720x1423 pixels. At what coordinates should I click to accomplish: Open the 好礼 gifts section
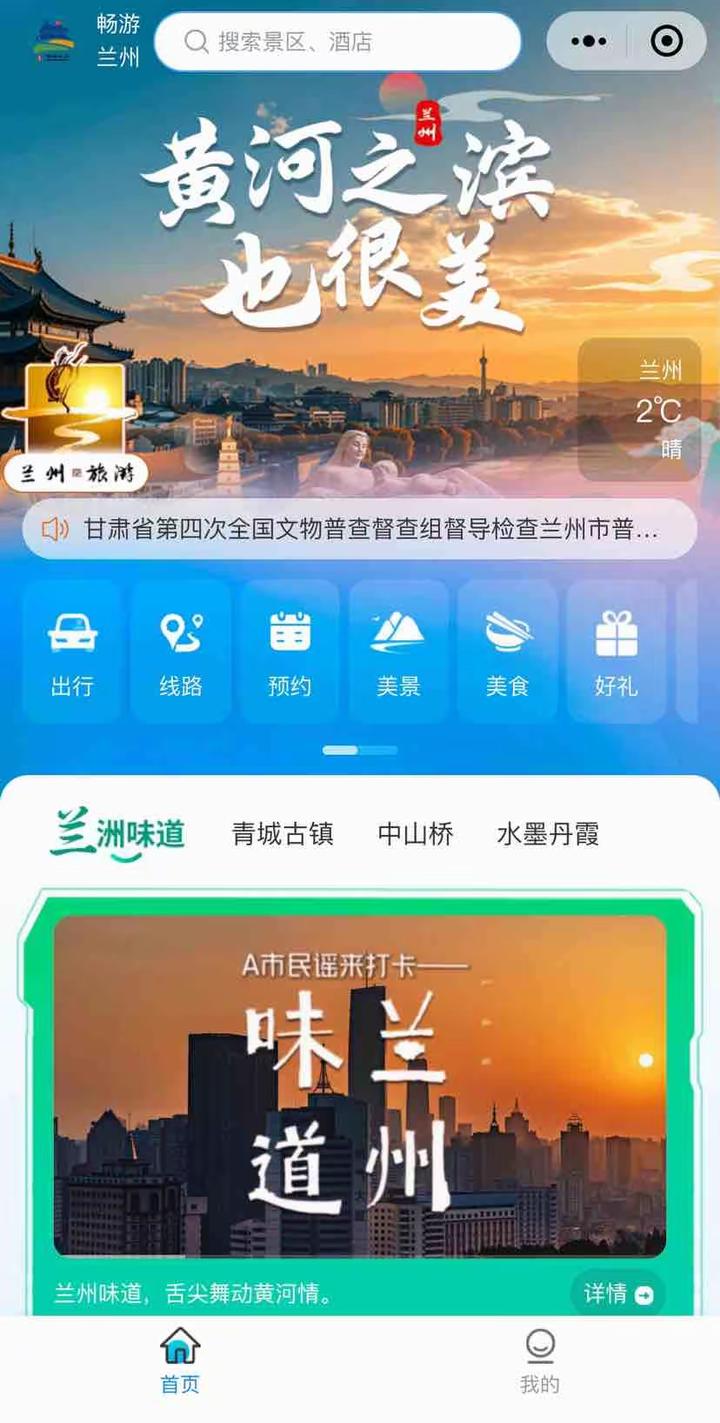616,652
